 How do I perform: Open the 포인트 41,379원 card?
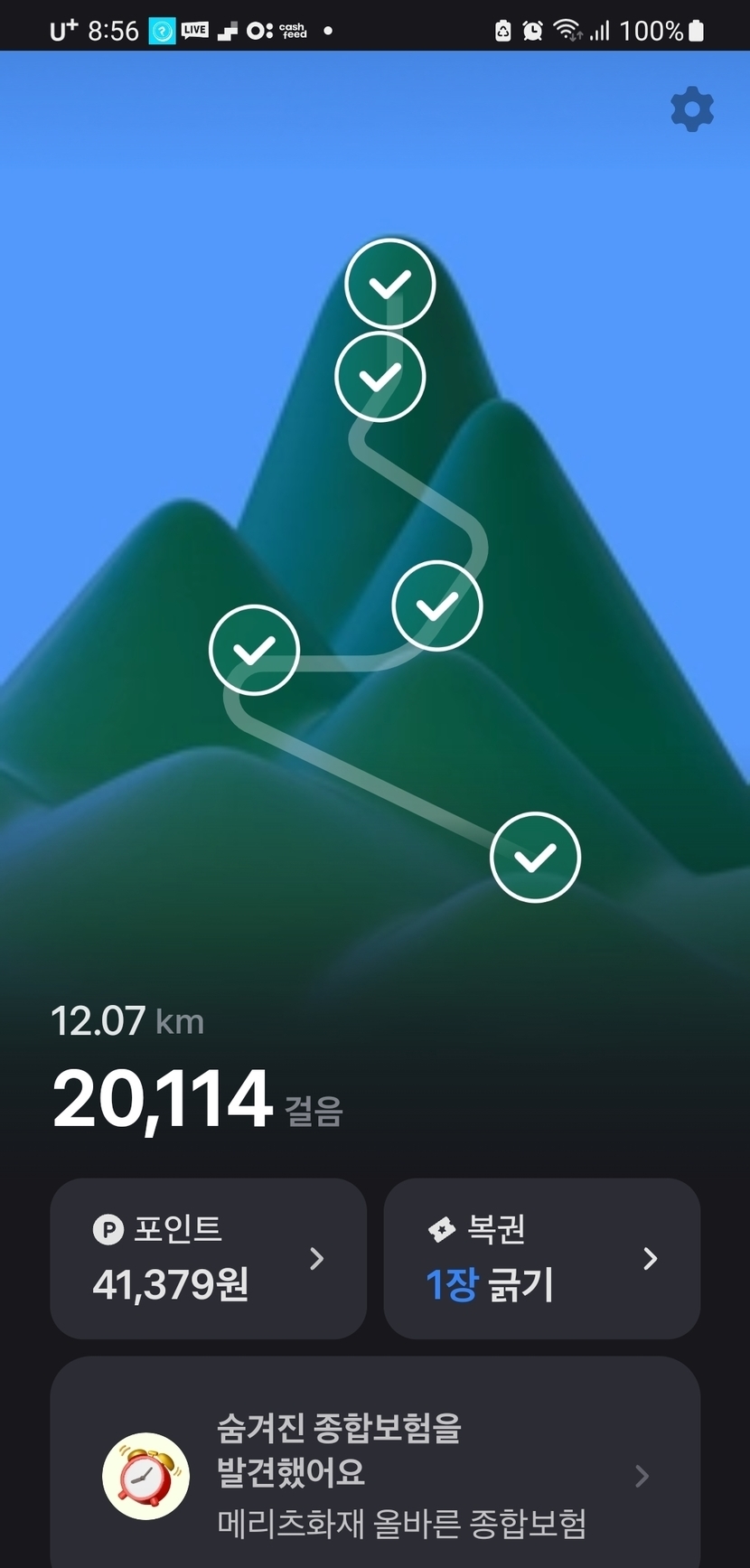208,1258
